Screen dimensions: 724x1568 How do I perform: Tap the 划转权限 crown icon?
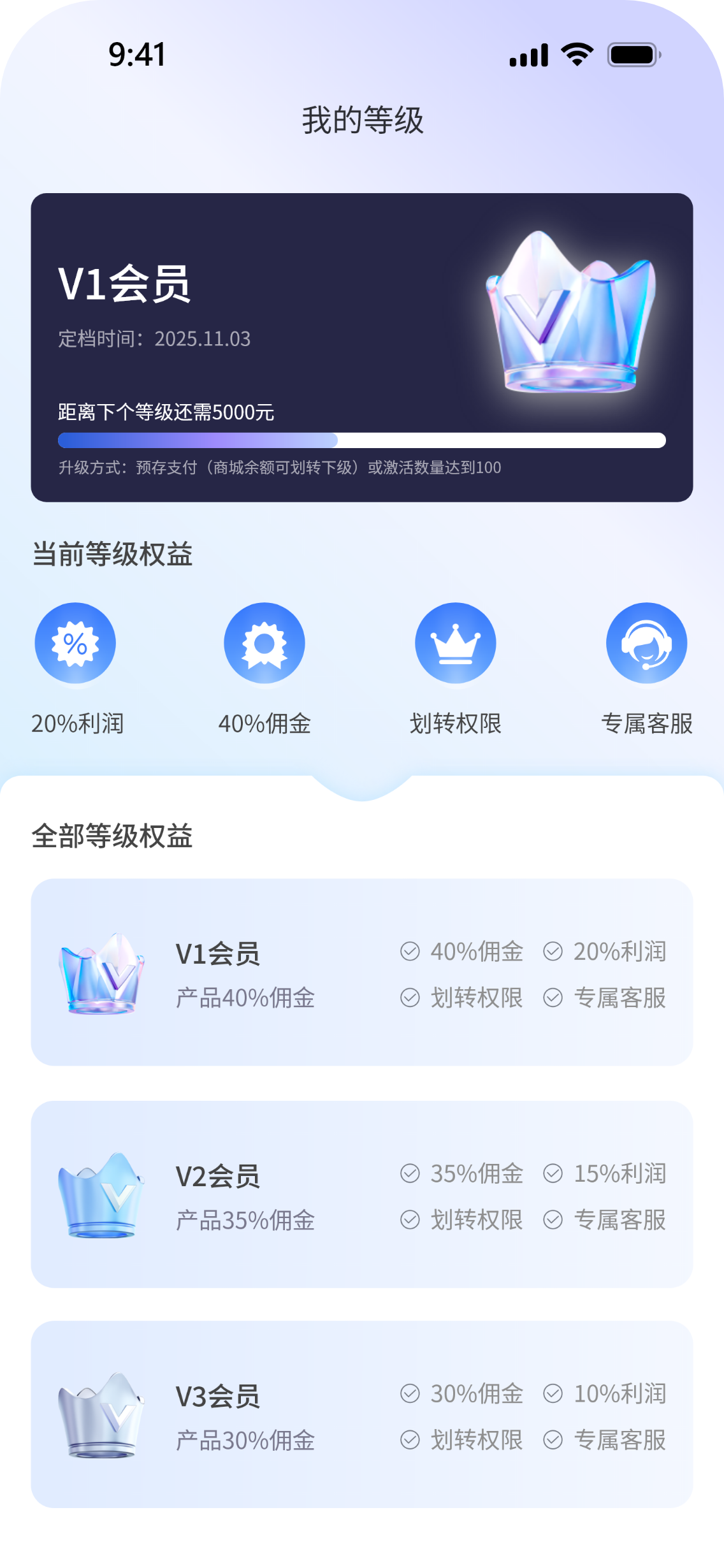[x=454, y=642]
